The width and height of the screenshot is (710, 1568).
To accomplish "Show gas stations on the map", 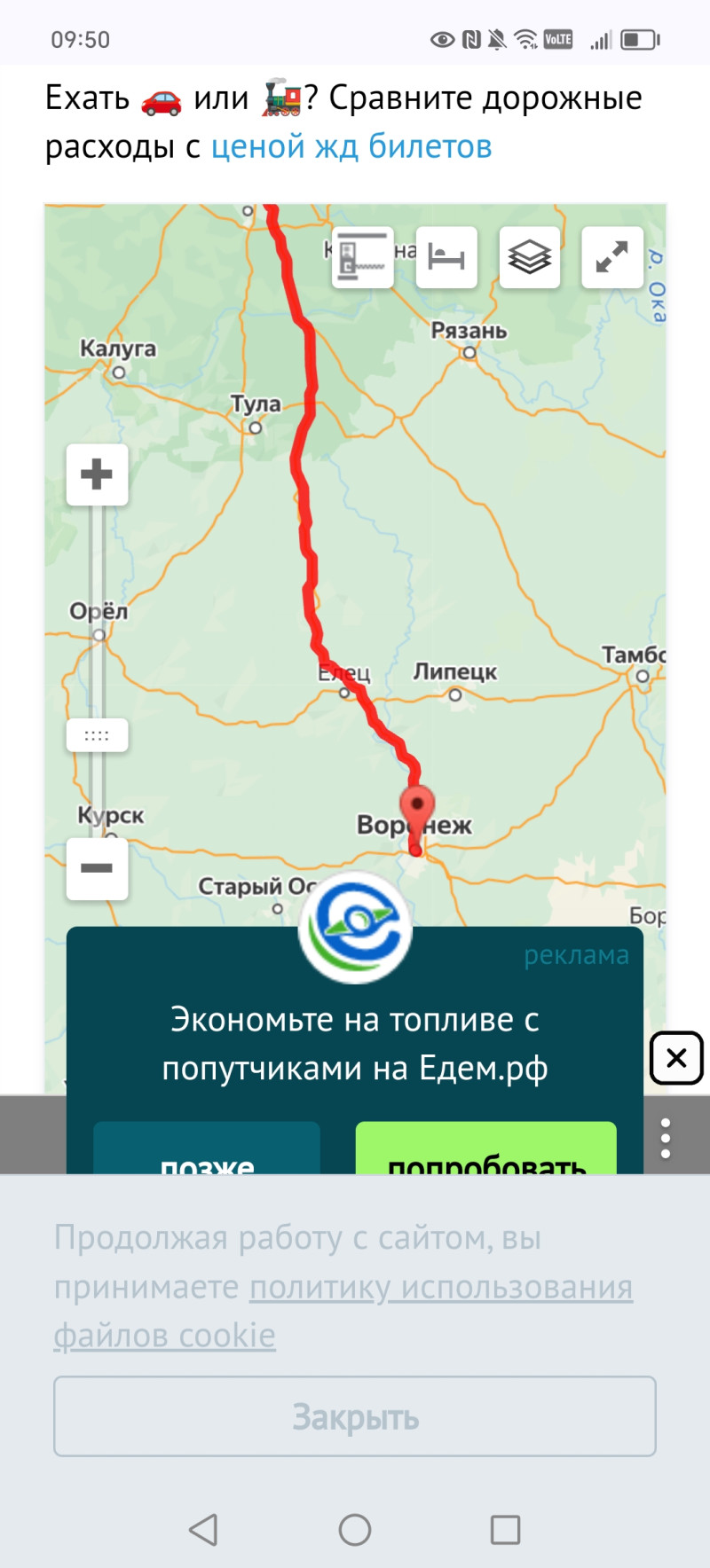I will pos(362,257).
